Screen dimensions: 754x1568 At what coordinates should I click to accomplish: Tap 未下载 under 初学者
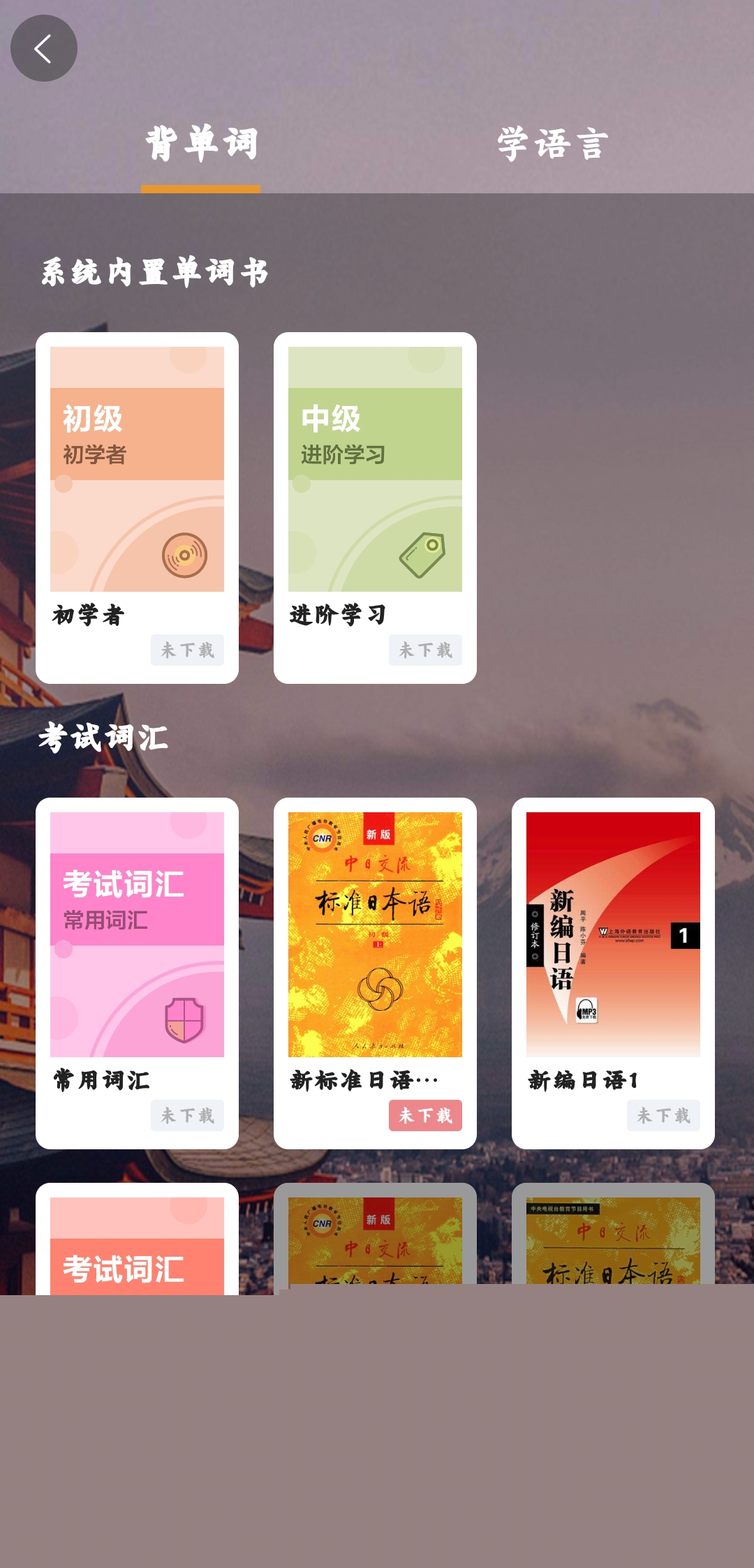click(187, 650)
